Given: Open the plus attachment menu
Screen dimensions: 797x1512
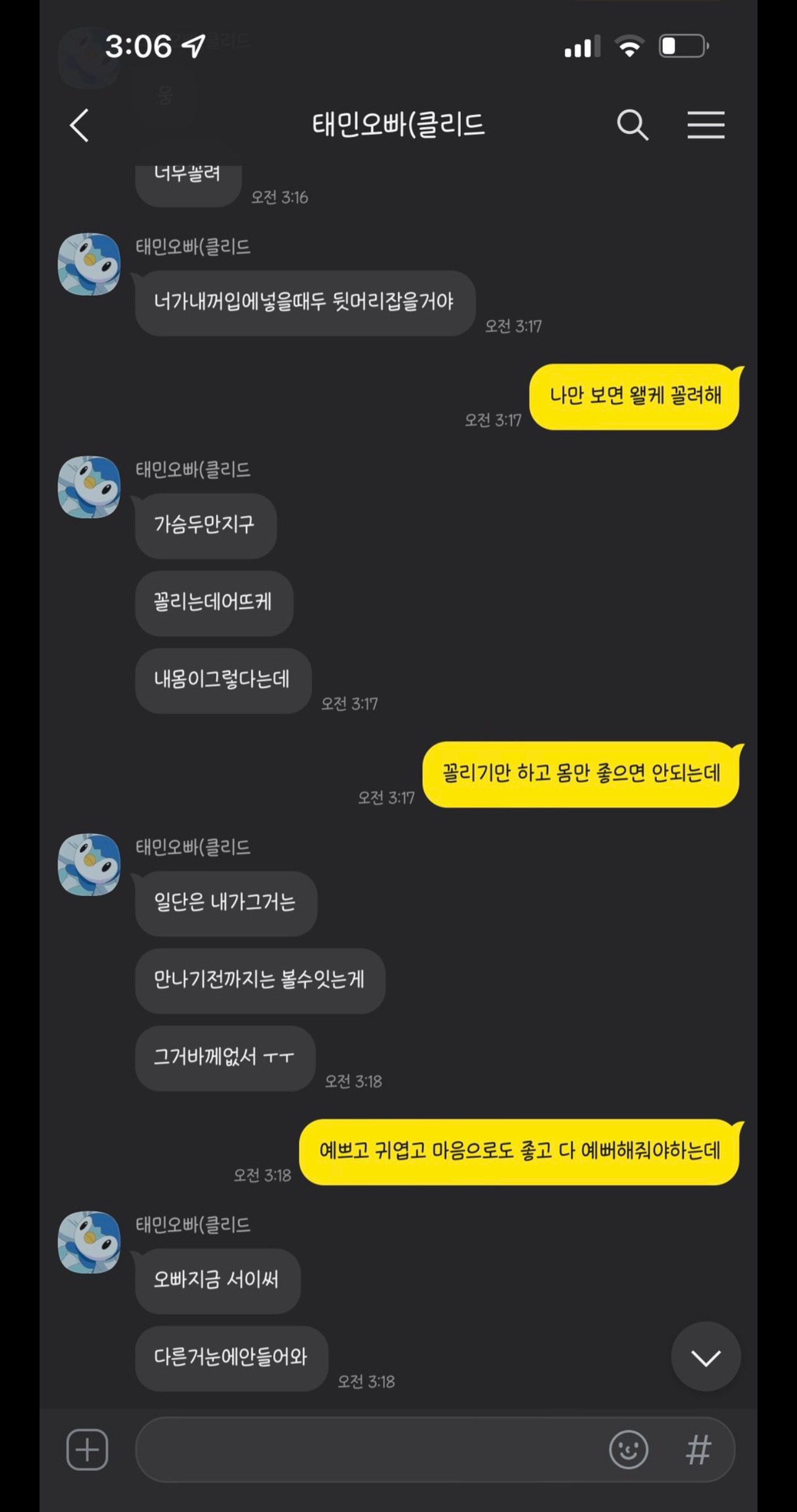Looking at the screenshot, I should (87, 1449).
